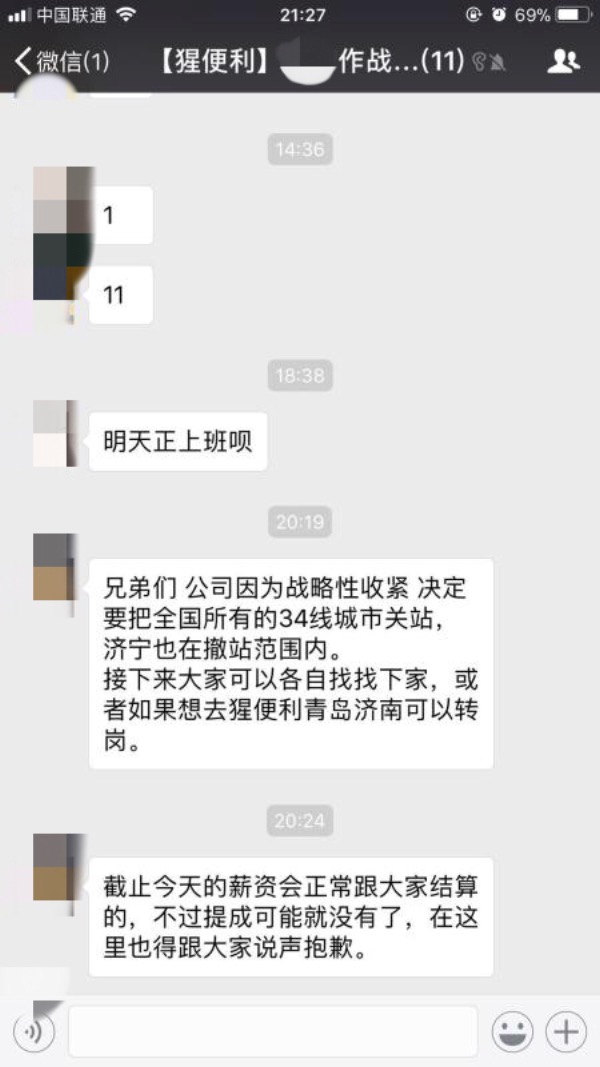Open the group members info icon

coord(563,62)
